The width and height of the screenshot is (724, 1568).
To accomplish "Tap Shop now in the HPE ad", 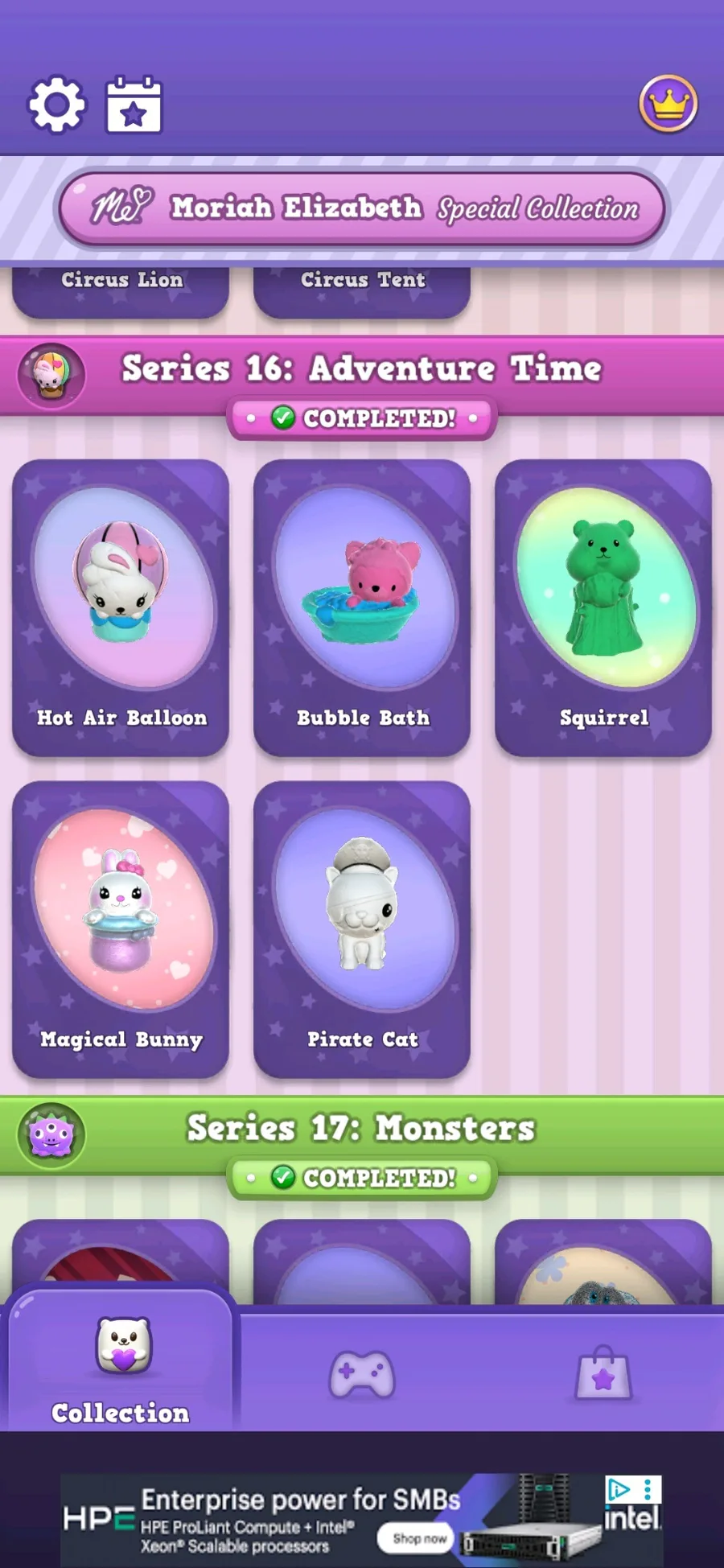I will [x=420, y=1538].
